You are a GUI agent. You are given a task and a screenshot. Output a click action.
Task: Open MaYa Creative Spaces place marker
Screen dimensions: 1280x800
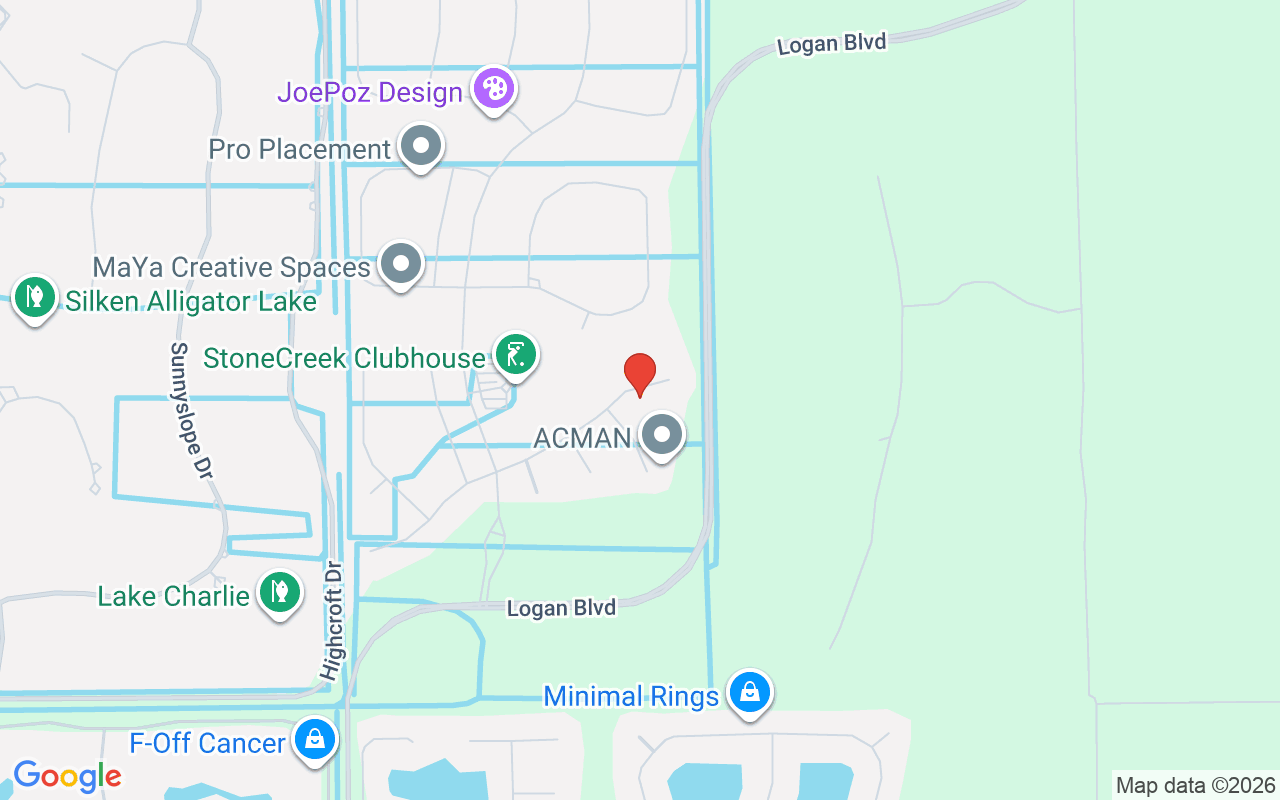402,265
